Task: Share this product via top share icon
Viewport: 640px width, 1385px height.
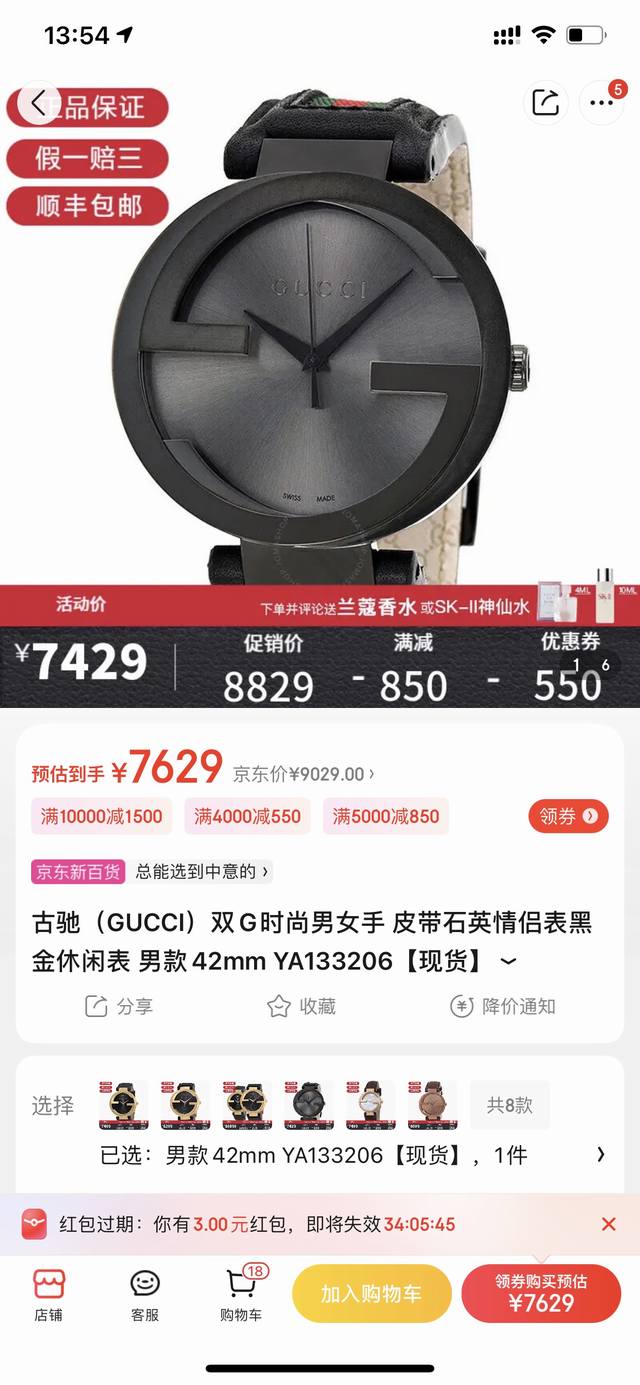Action: (x=546, y=102)
